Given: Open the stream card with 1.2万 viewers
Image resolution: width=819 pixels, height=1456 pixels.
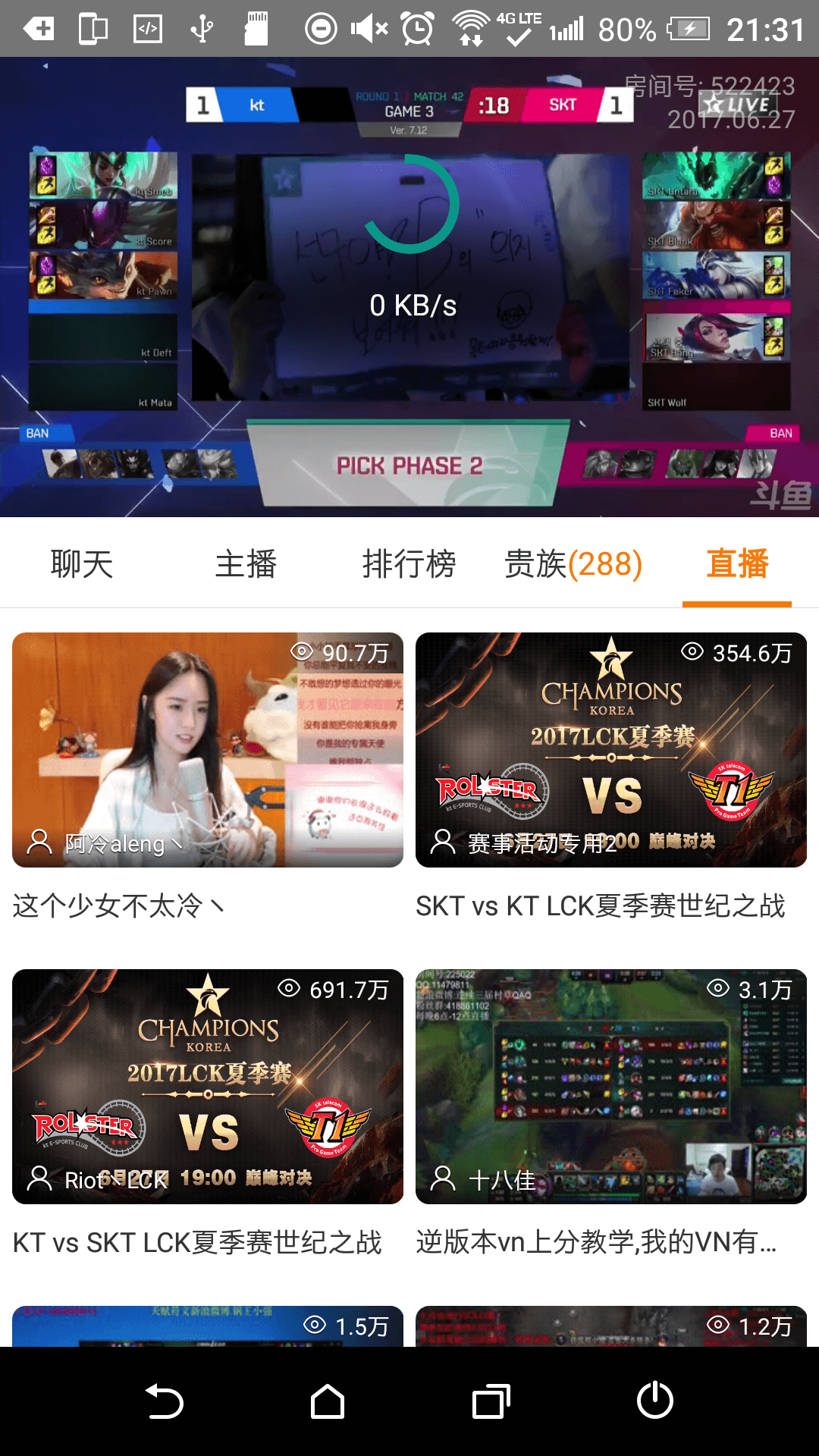Looking at the screenshot, I should coord(610,1326).
